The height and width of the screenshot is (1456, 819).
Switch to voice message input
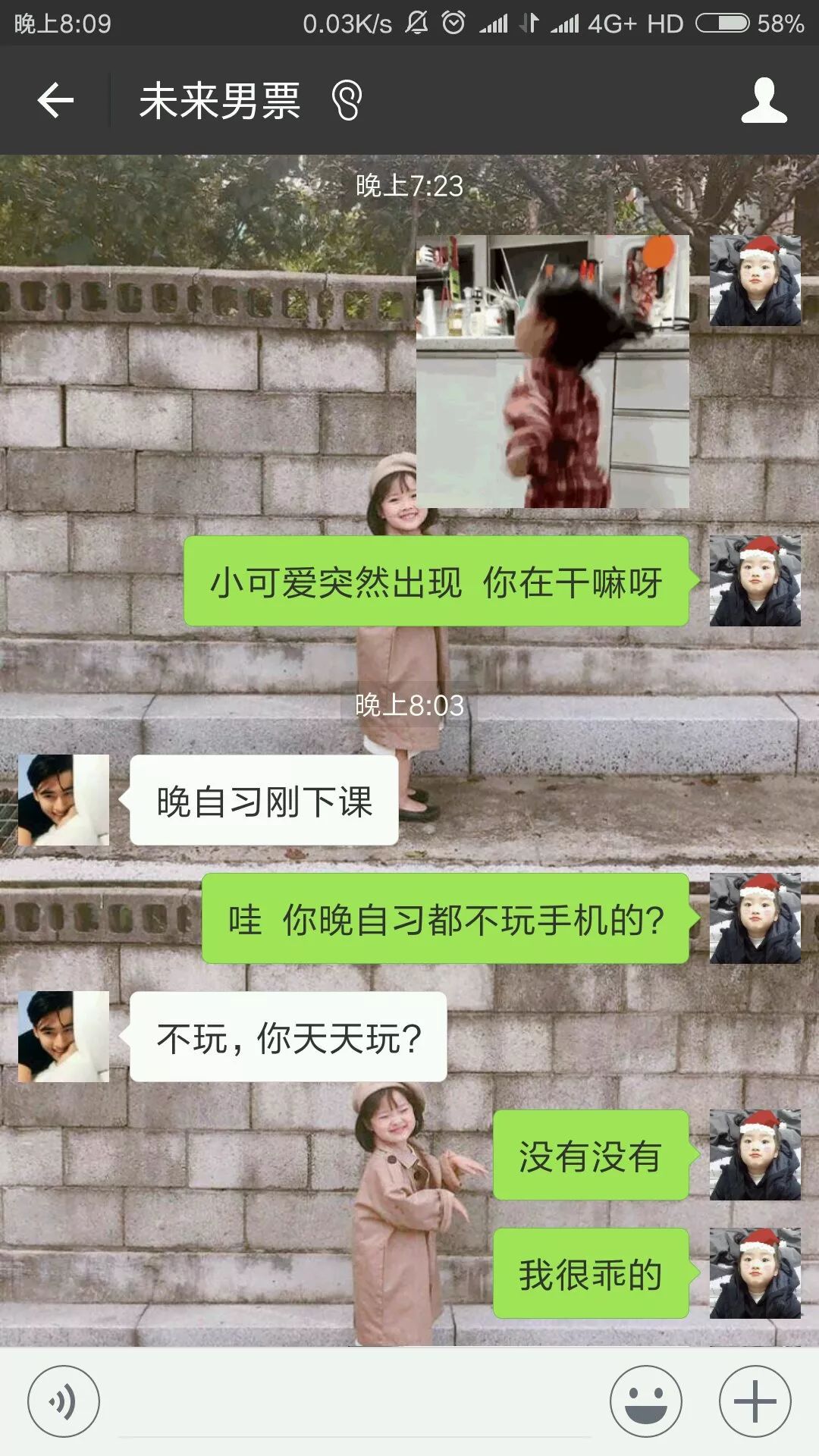64,1401
